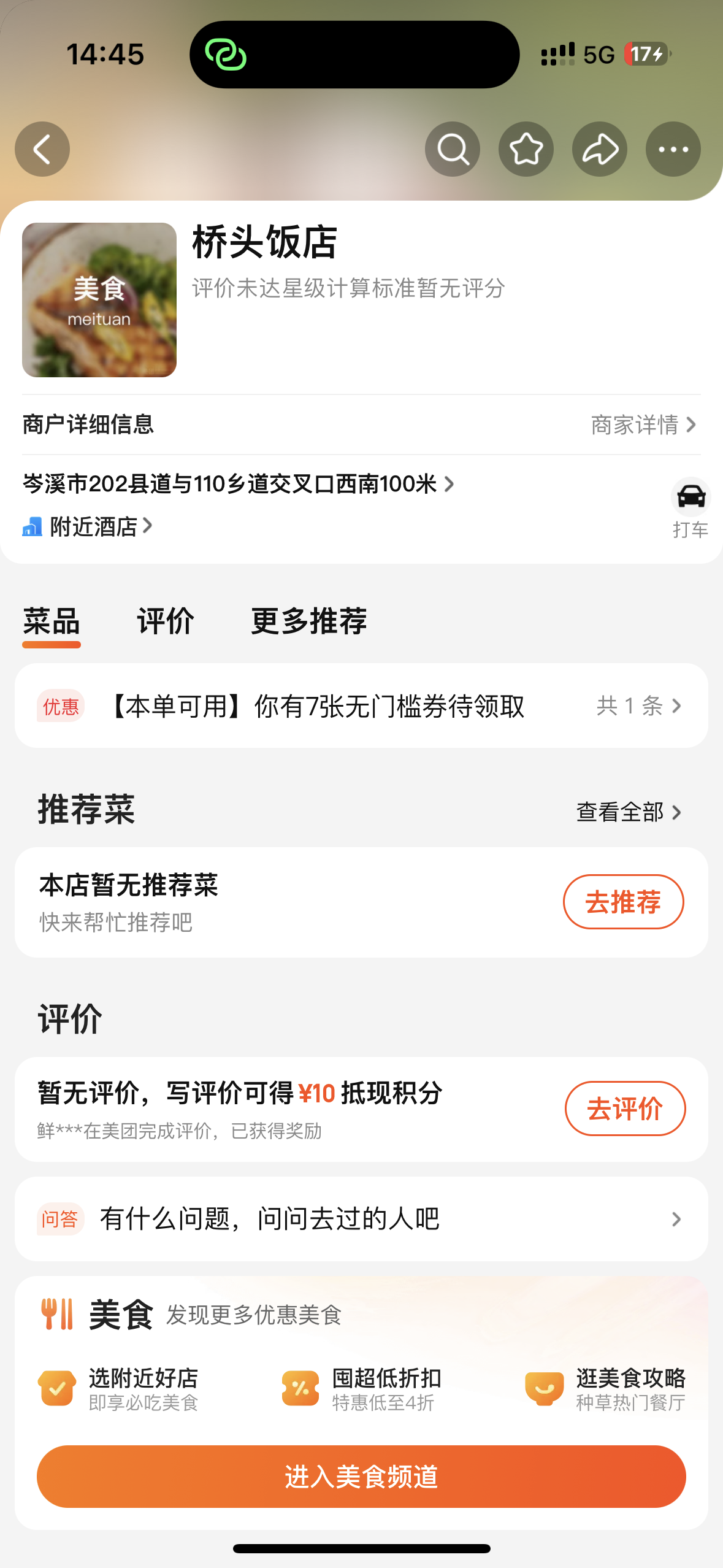
Task: Enter the food channel 进入美食频道
Action: 361,1477
